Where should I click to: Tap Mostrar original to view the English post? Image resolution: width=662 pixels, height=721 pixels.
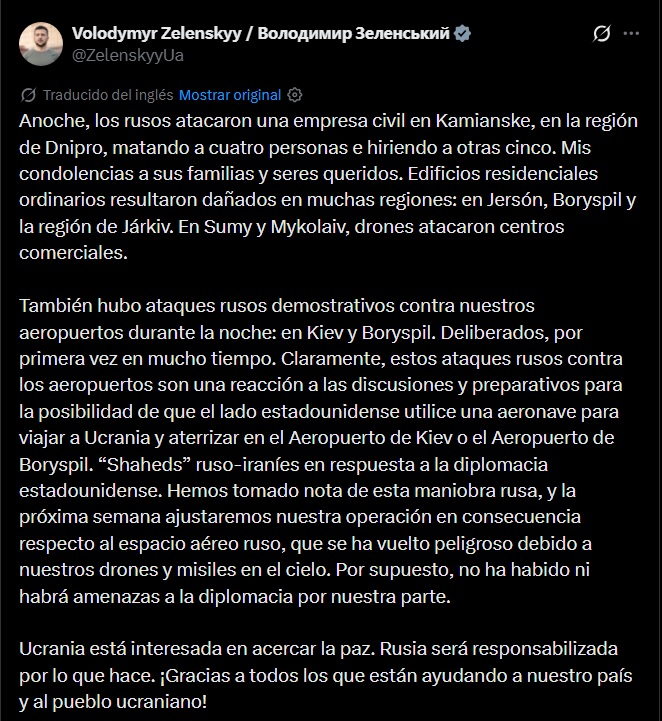[x=230, y=95]
